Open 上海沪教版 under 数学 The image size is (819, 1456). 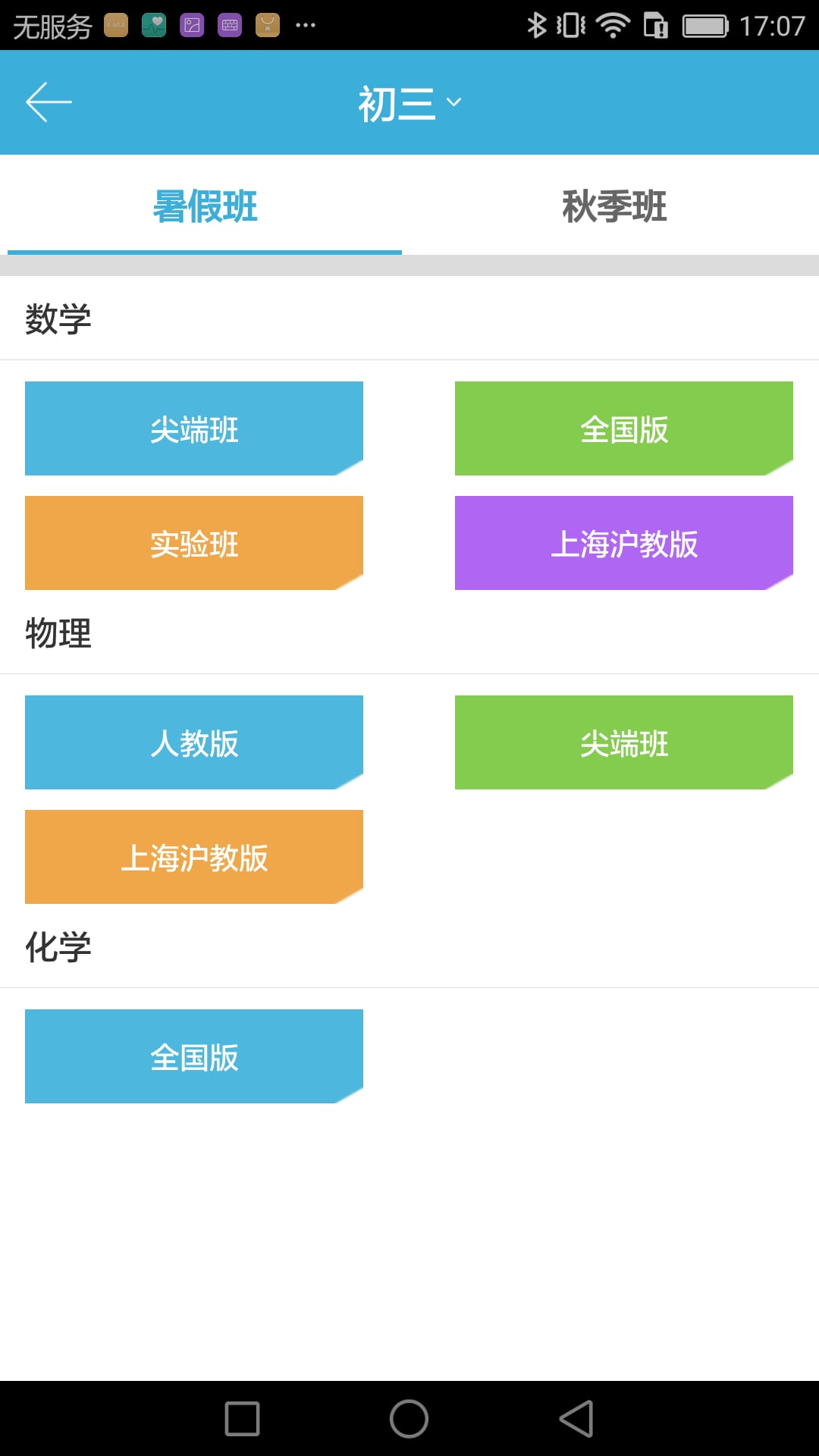[623, 543]
